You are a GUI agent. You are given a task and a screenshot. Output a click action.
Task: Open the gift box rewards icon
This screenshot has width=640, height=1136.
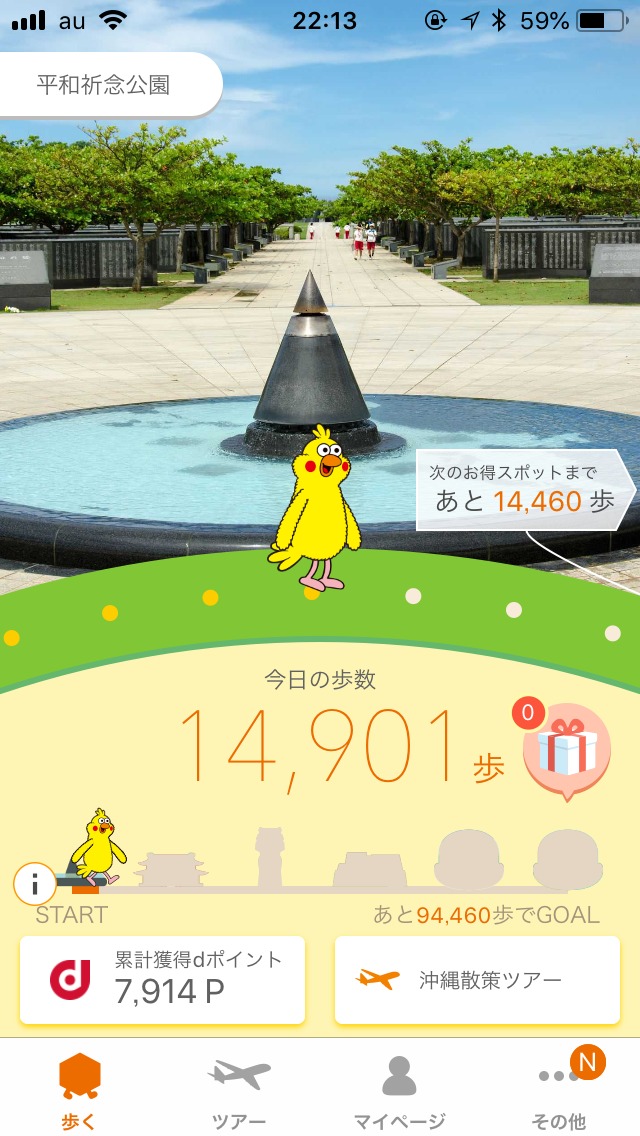click(x=566, y=752)
